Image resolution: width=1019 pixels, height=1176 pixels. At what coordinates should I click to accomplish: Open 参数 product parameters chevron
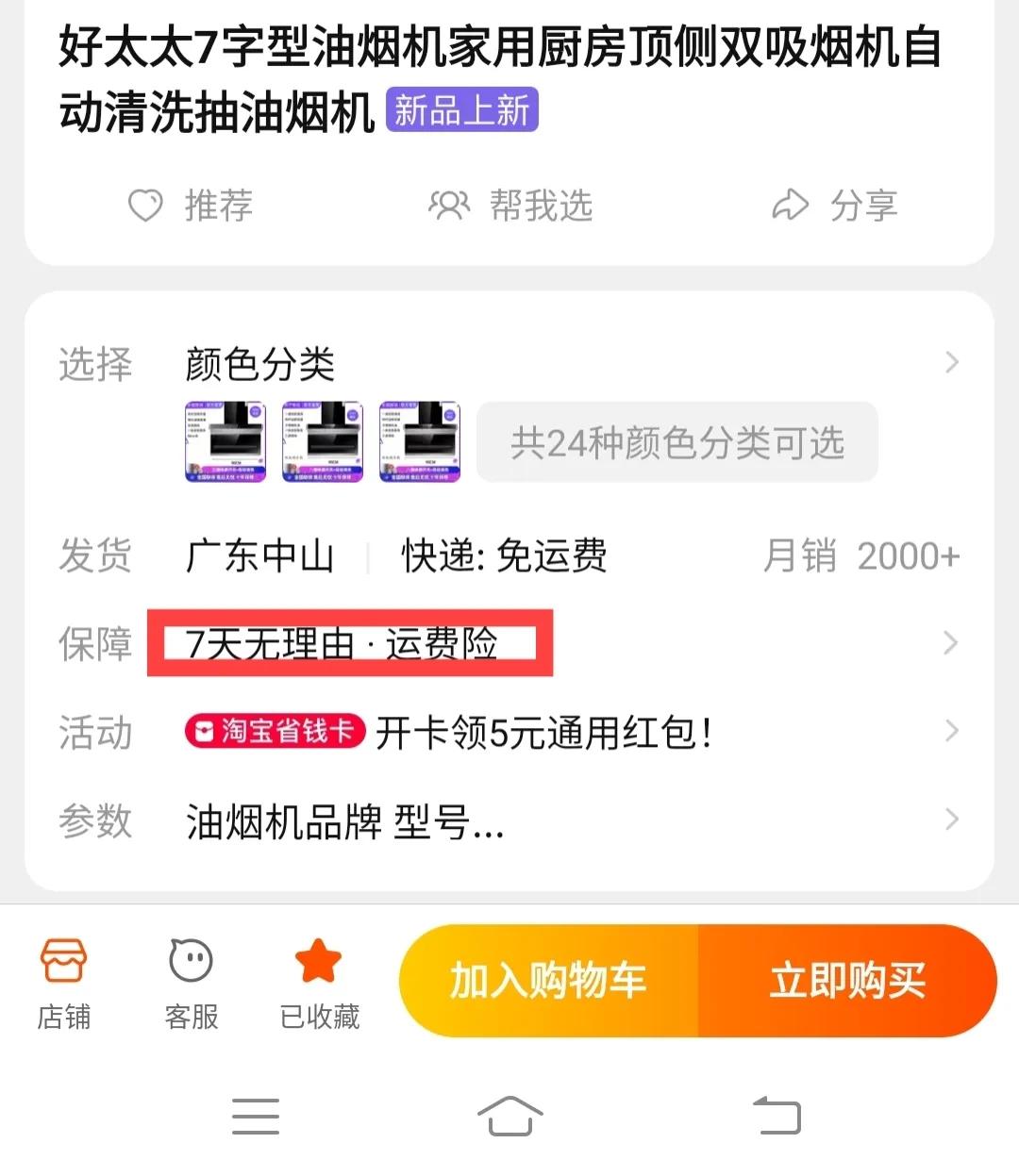950,820
